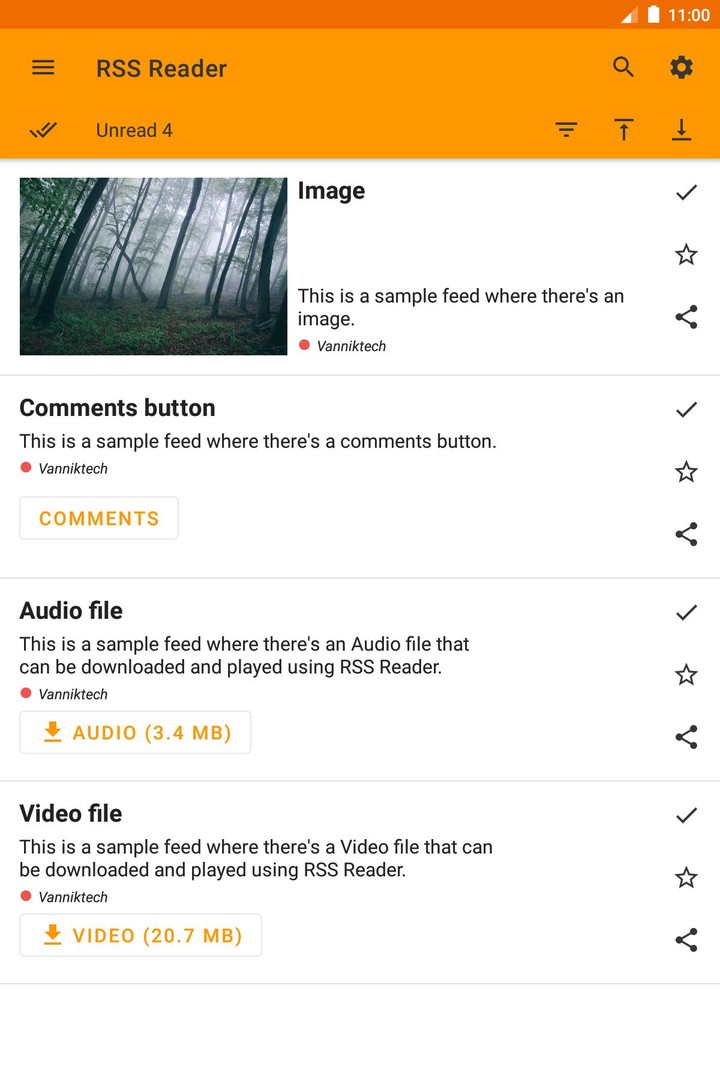Star the Image article as favorite

(x=686, y=254)
